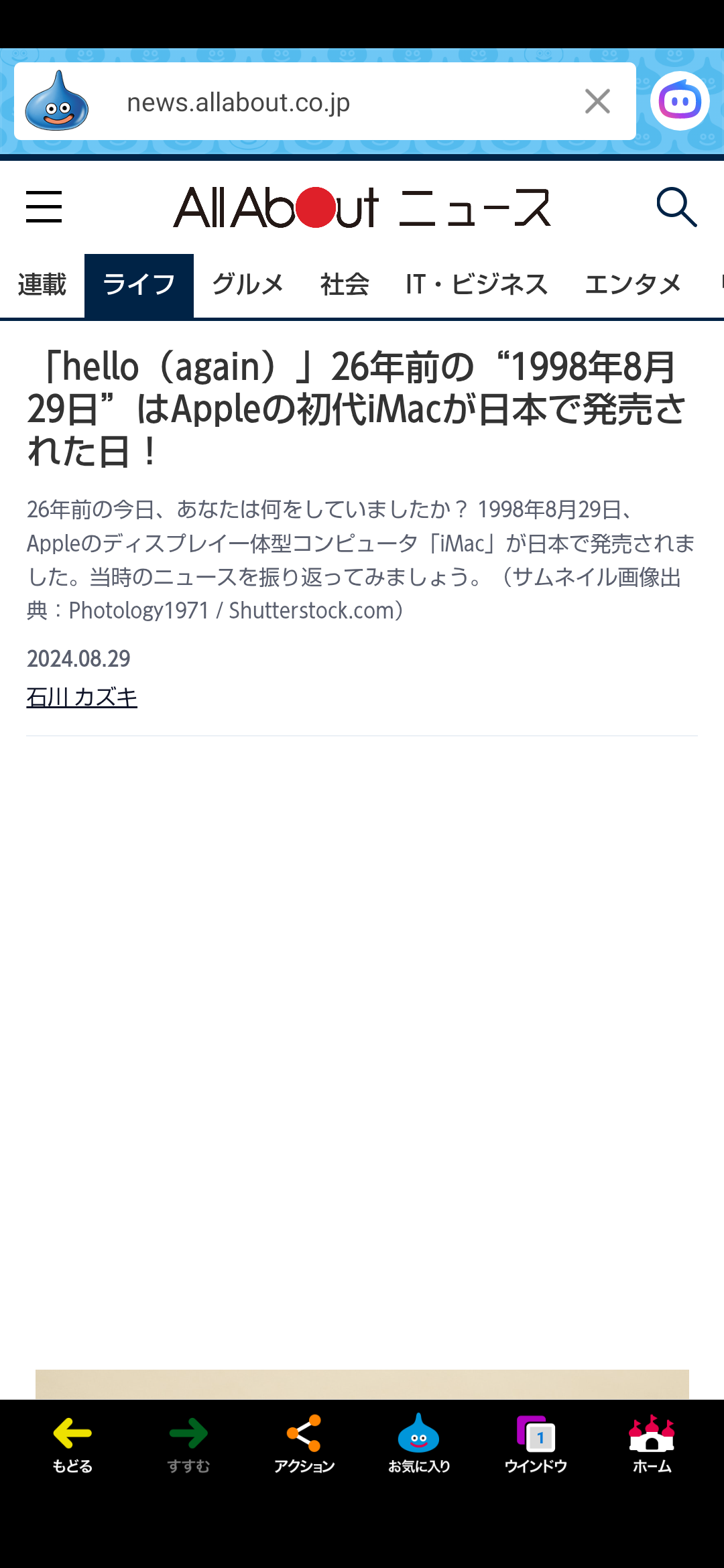
Task: Go to the ホーム page
Action: tap(652, 1444)
